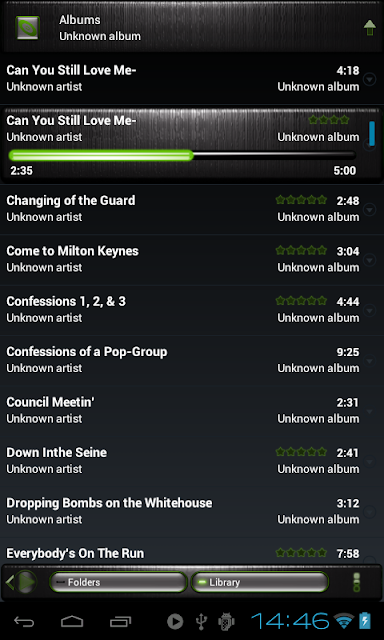Open the Library button

[x=260, y=582]
